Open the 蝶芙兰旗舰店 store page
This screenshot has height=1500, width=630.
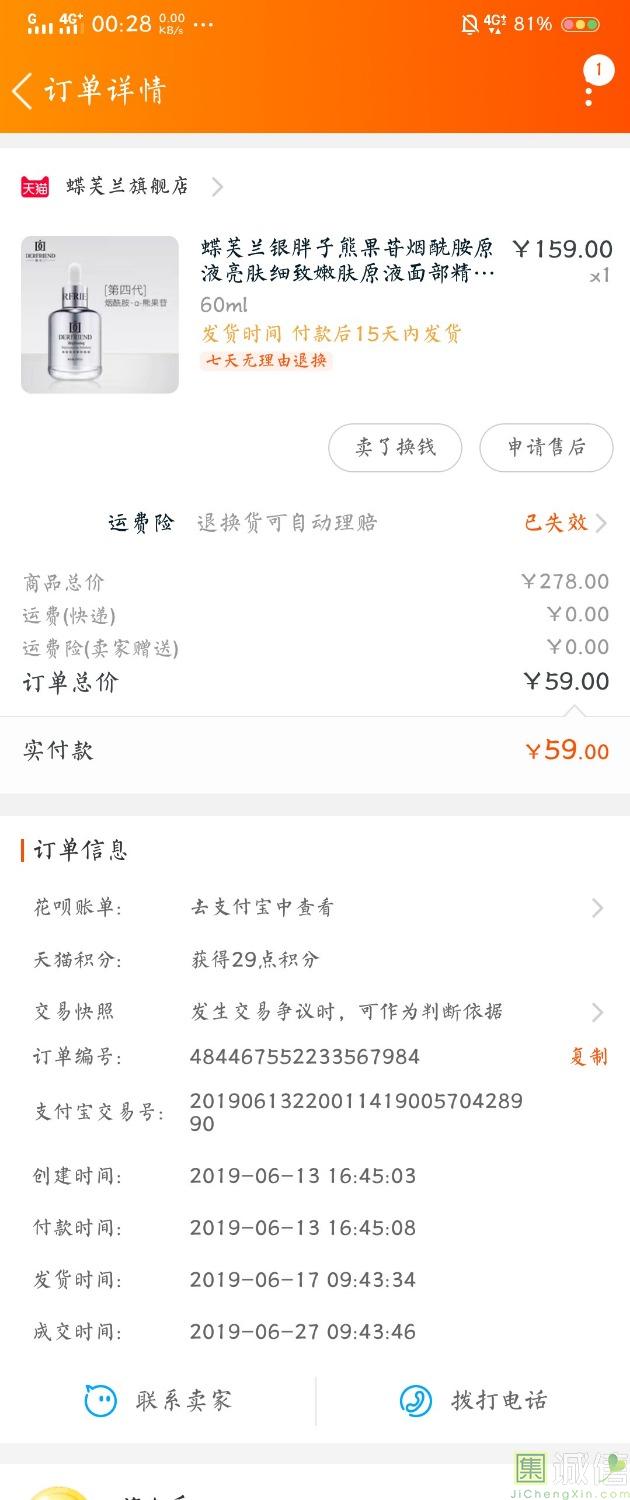pos(127,186)
